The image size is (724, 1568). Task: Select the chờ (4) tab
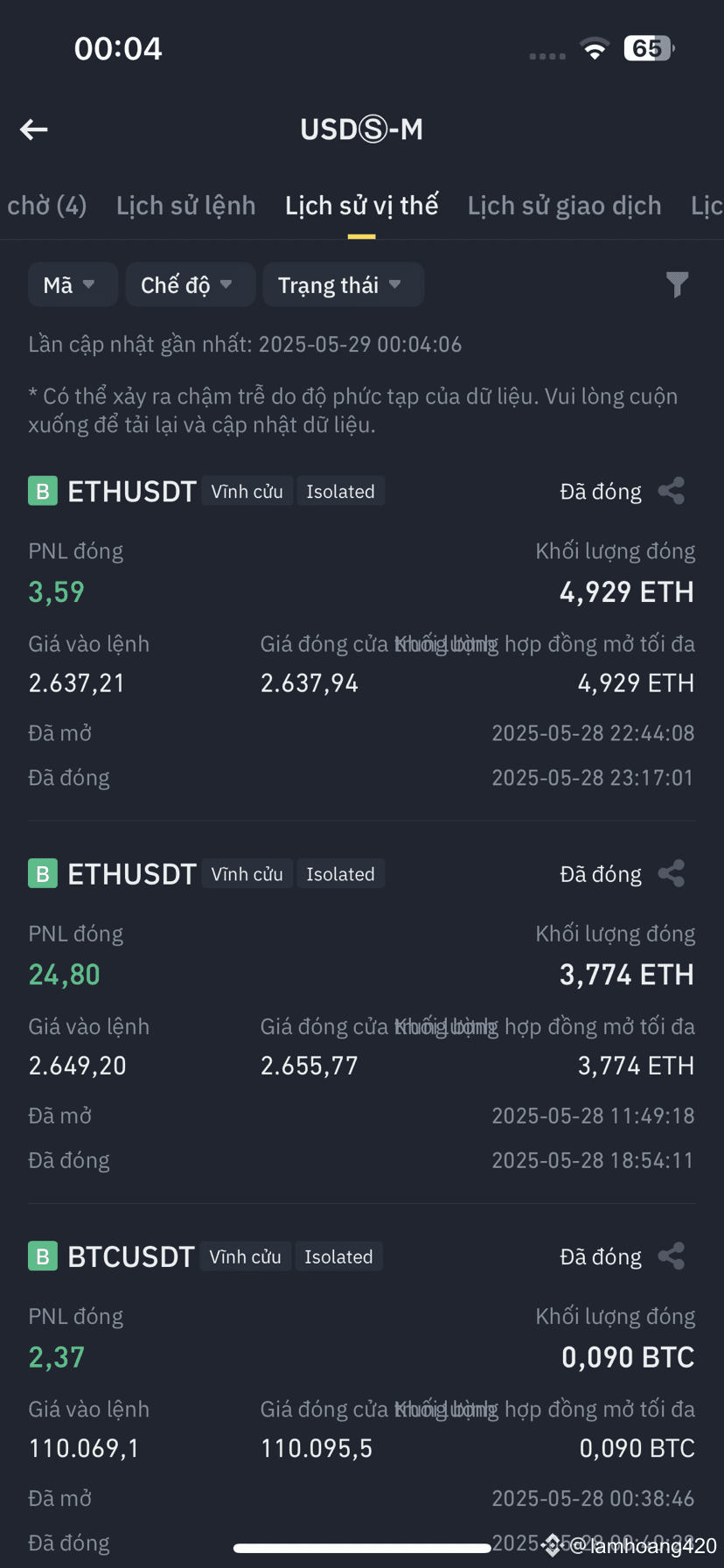[x=46, y=205]
